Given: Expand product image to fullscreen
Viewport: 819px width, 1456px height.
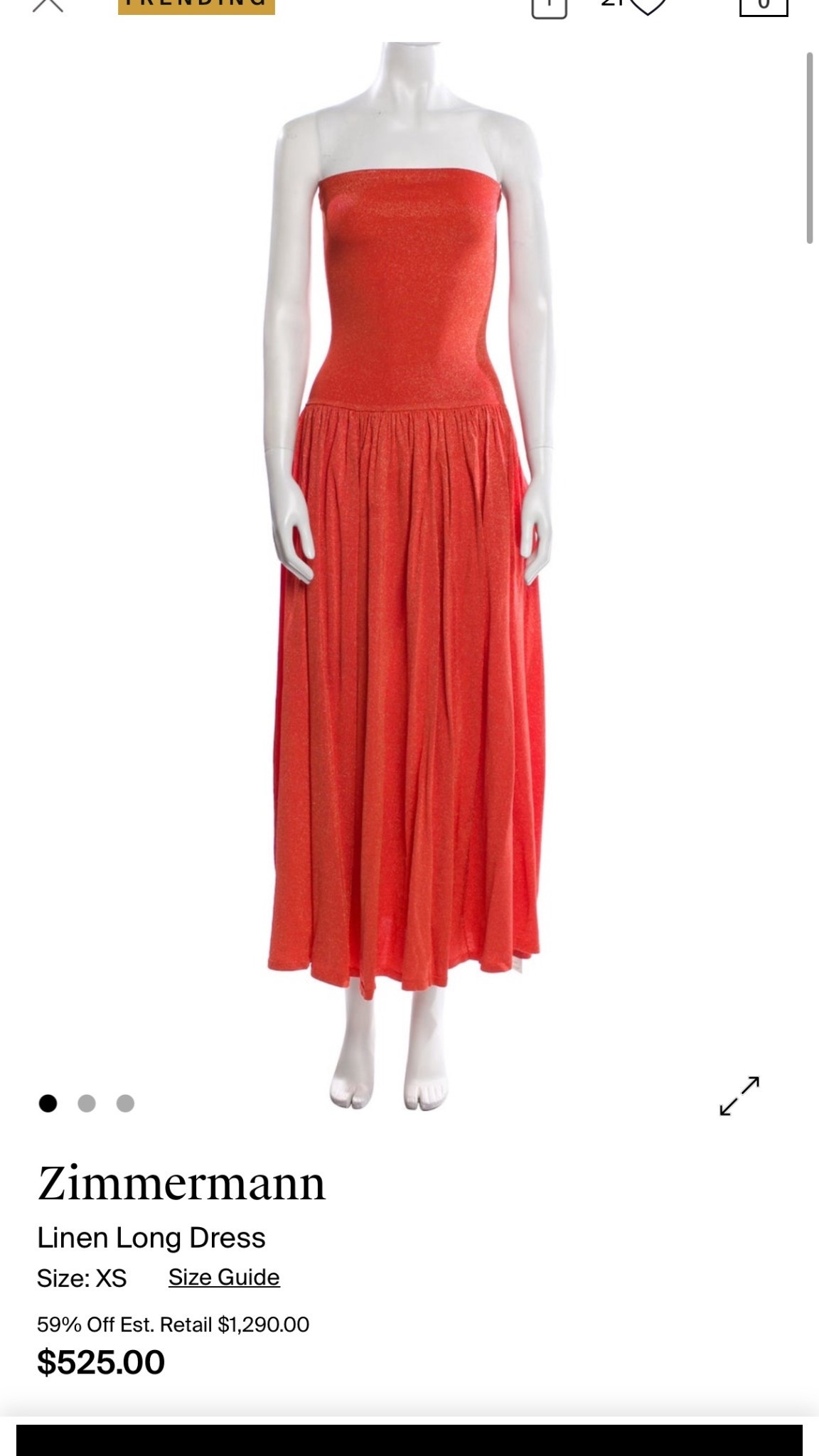Looking at the screenshot, I should pos(739,1096).
